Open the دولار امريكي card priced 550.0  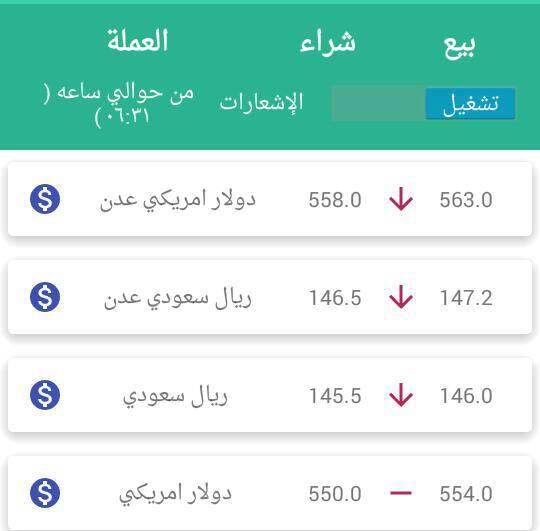point(270,493)
